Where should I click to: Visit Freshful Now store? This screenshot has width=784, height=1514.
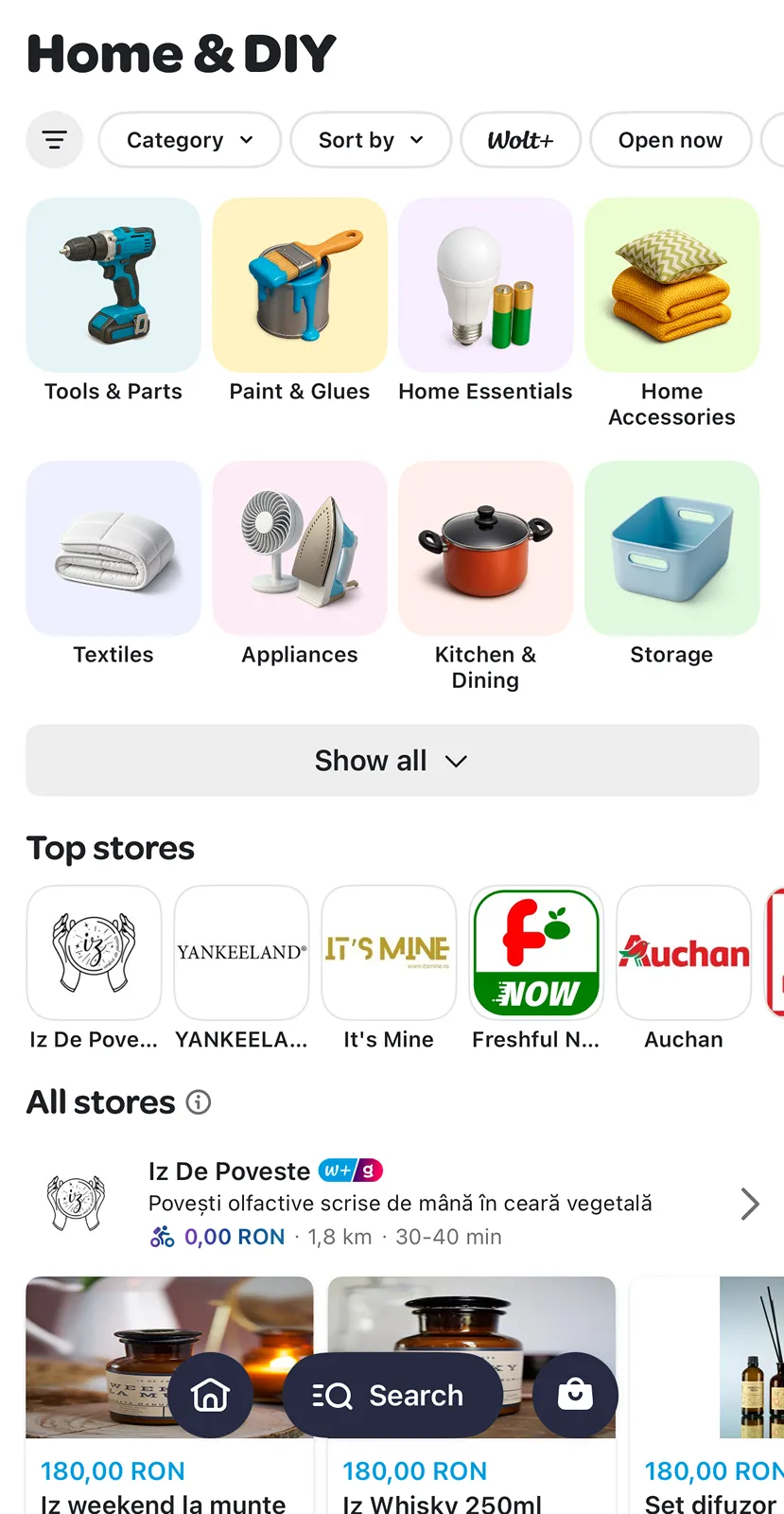536,967
